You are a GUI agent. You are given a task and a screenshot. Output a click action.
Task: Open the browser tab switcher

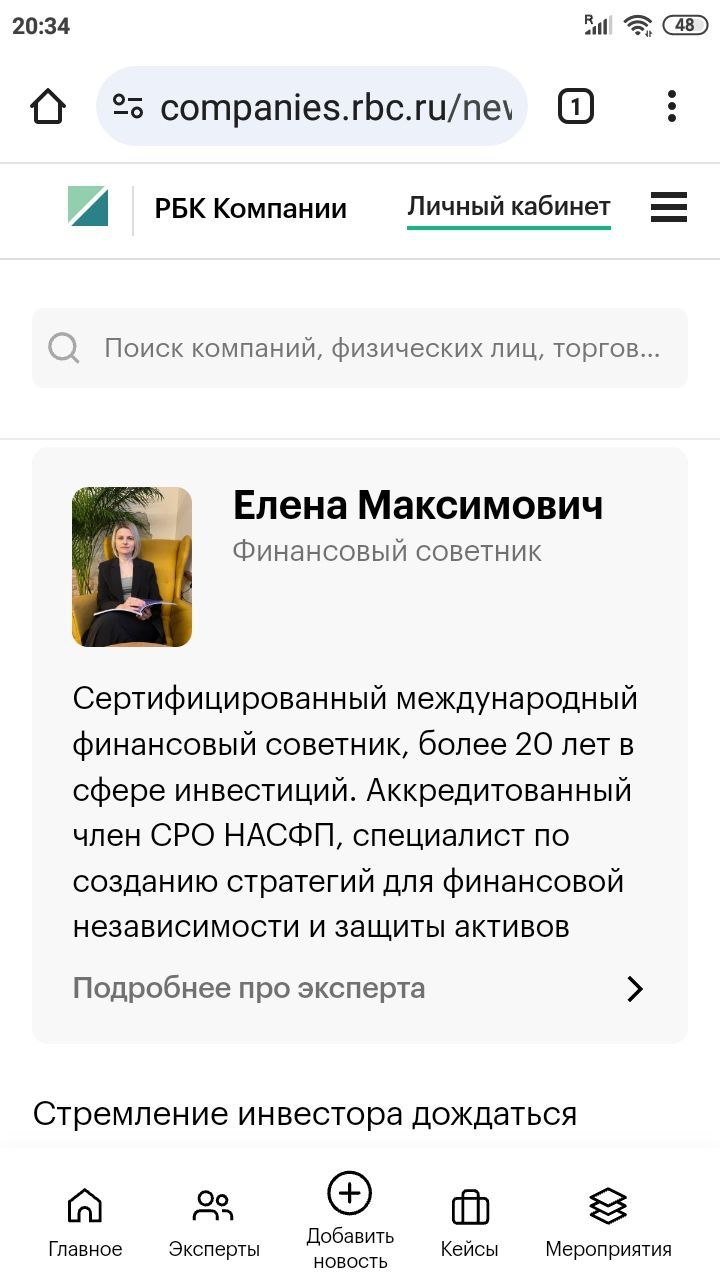pyautogui.click(x=575, y=106)
